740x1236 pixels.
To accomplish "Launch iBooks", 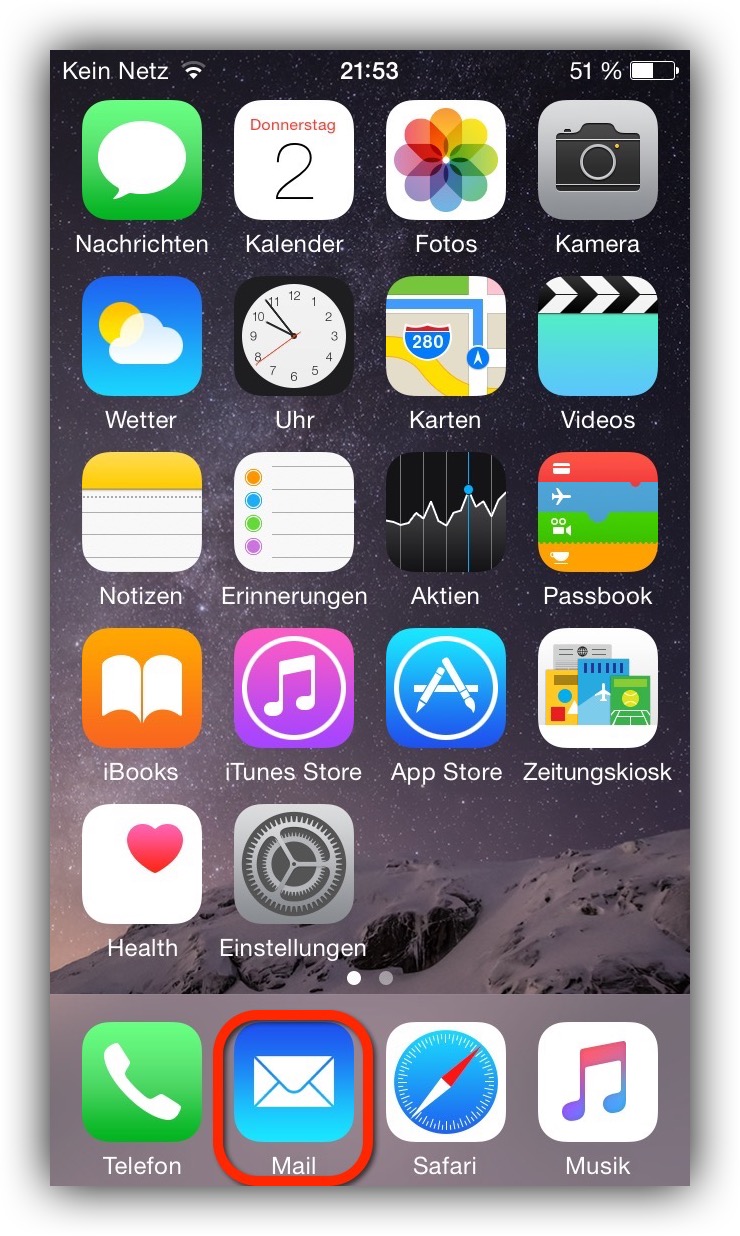I will 142,688.
